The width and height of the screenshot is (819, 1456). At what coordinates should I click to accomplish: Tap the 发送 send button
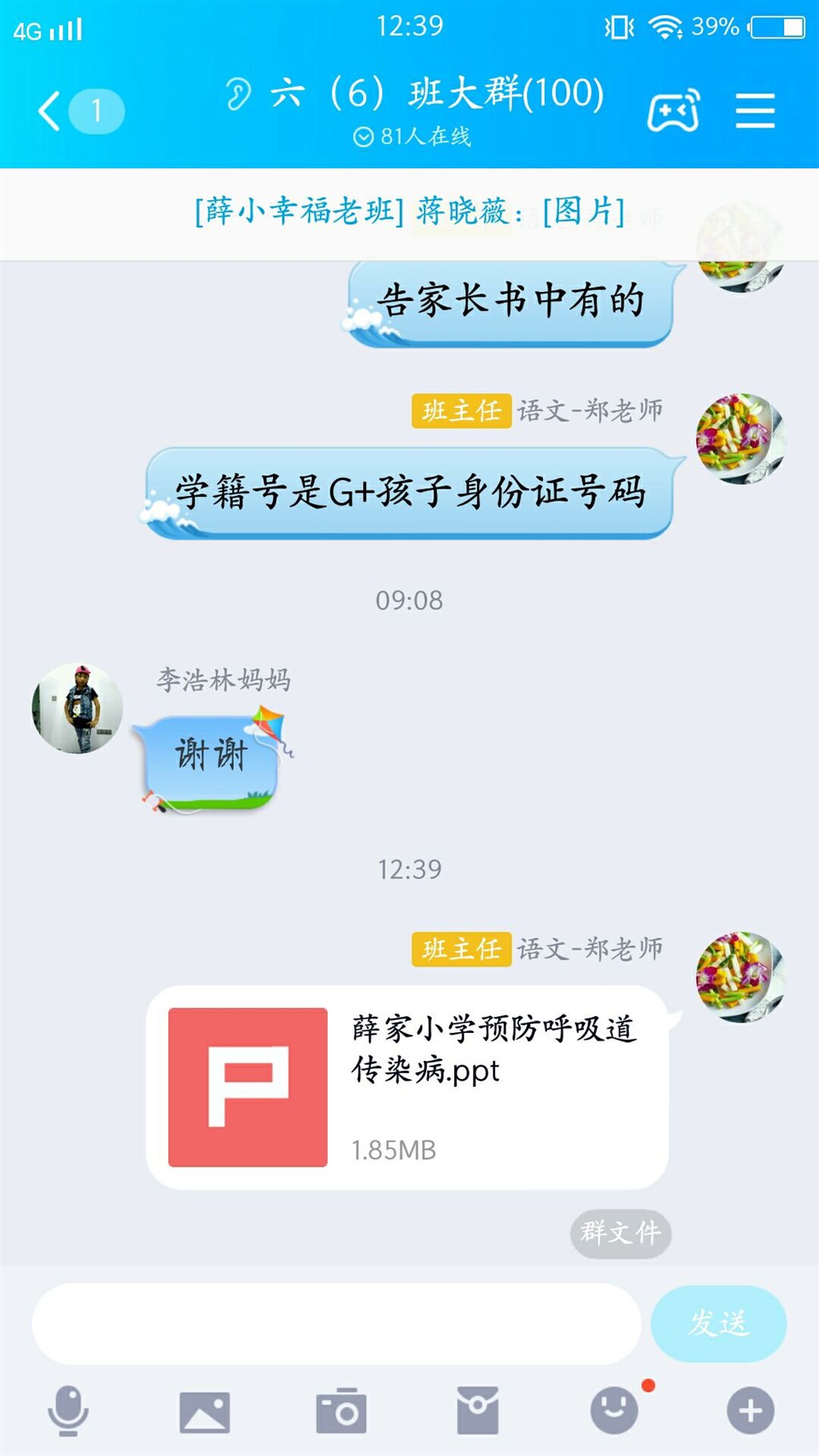[718, 1324]
